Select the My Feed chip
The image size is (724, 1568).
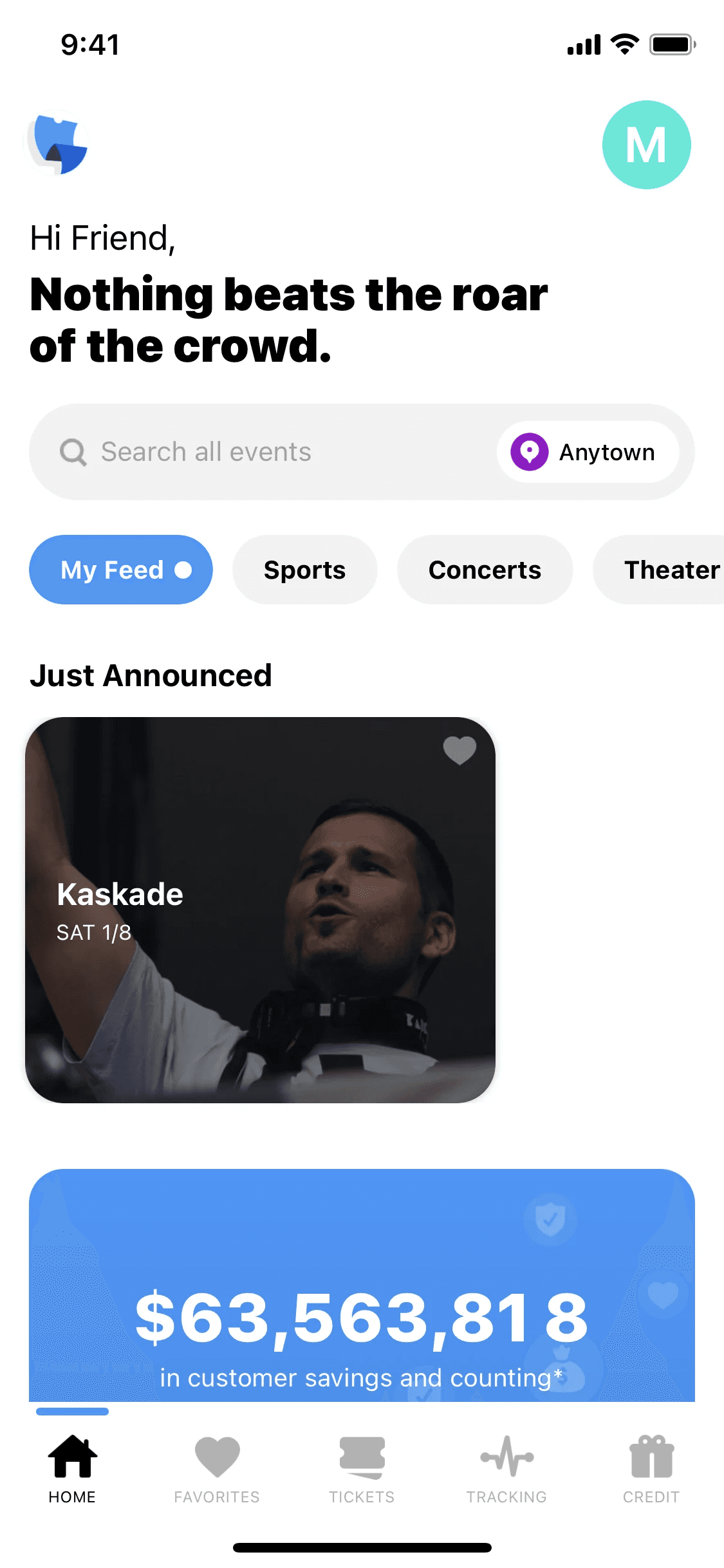click(x=121, y=570)
